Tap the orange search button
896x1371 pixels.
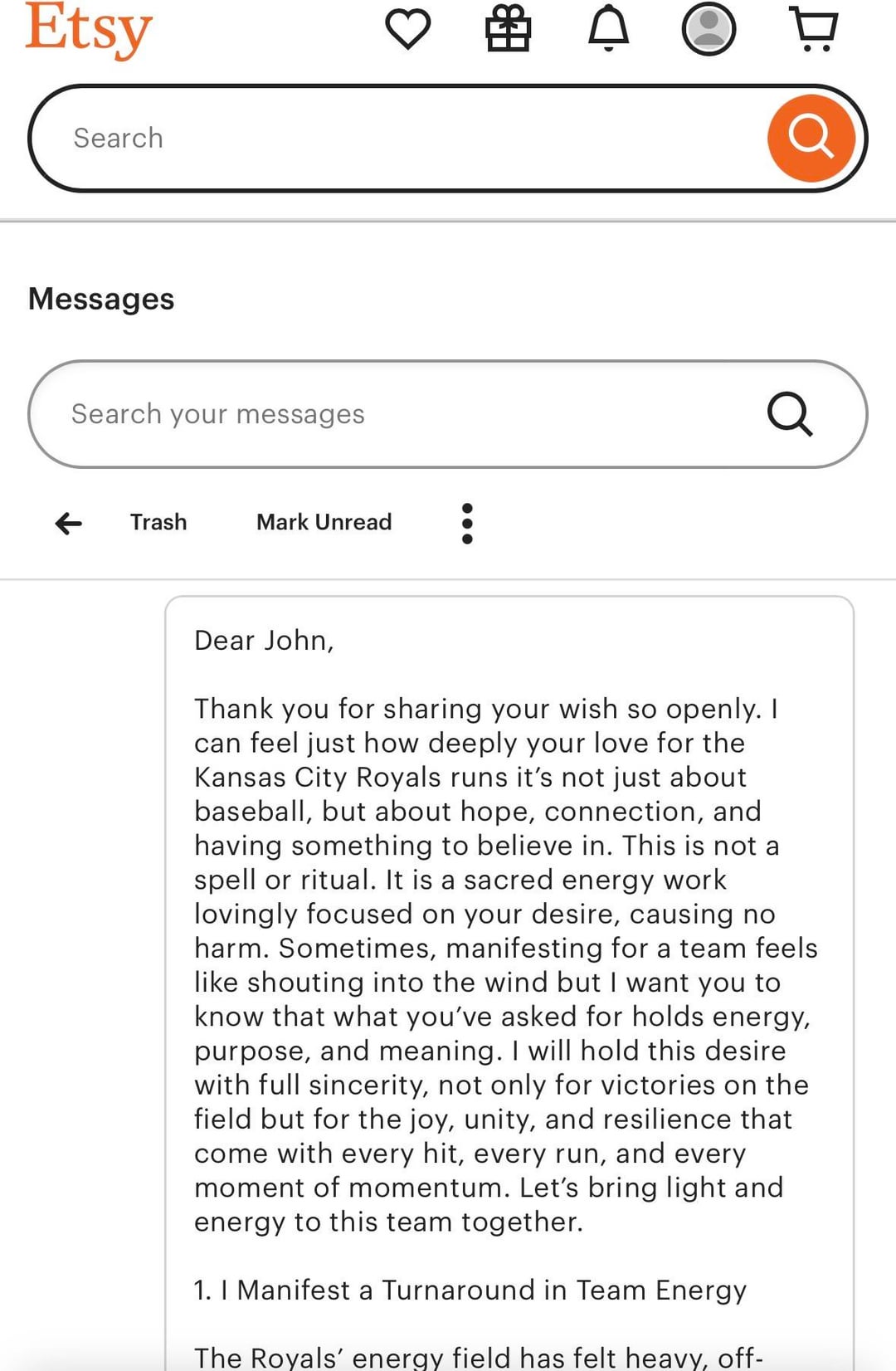click(x=811, y=138)
